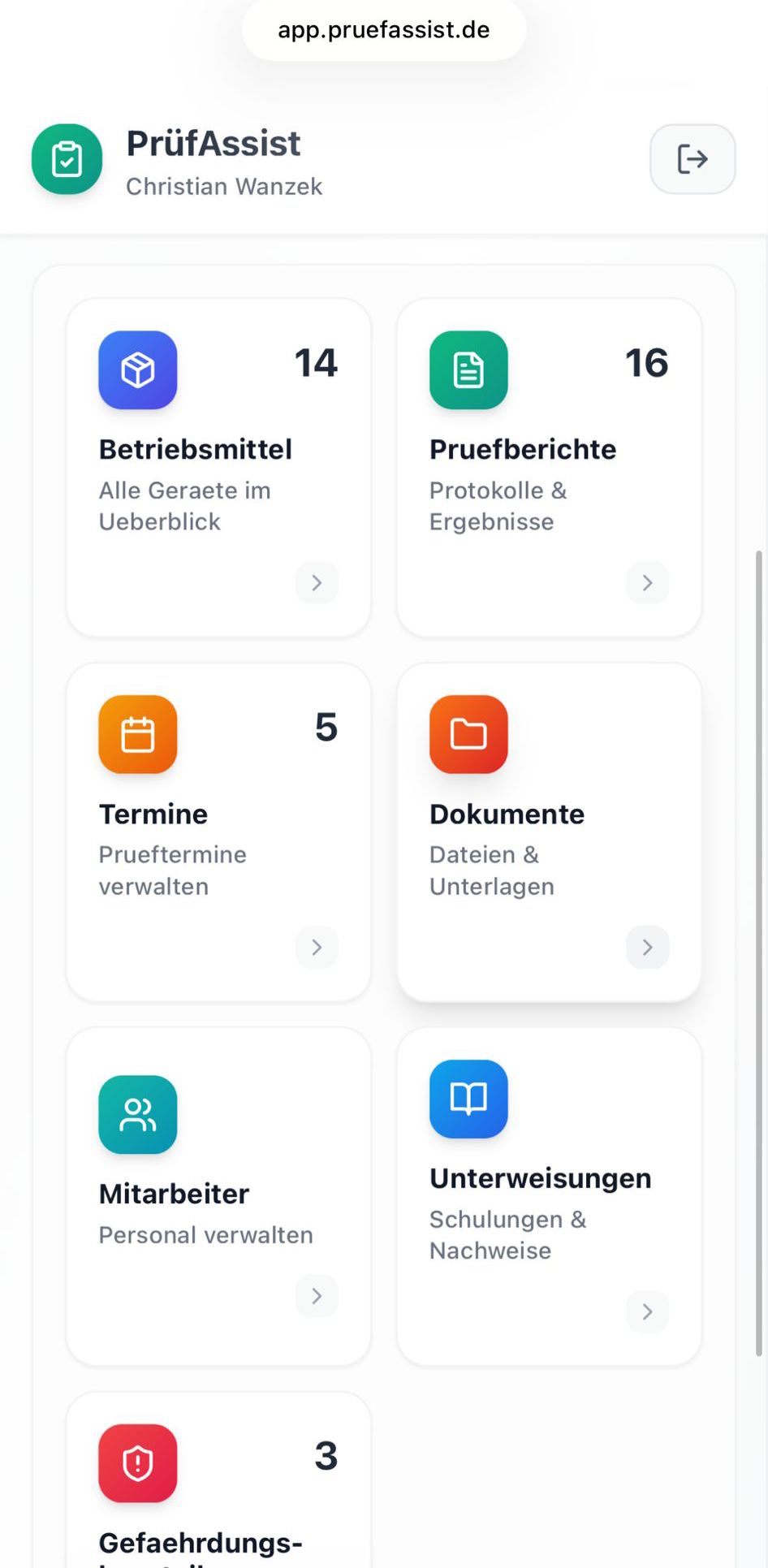Expand the Unterweisungen card chevron

click(647, 1311)
